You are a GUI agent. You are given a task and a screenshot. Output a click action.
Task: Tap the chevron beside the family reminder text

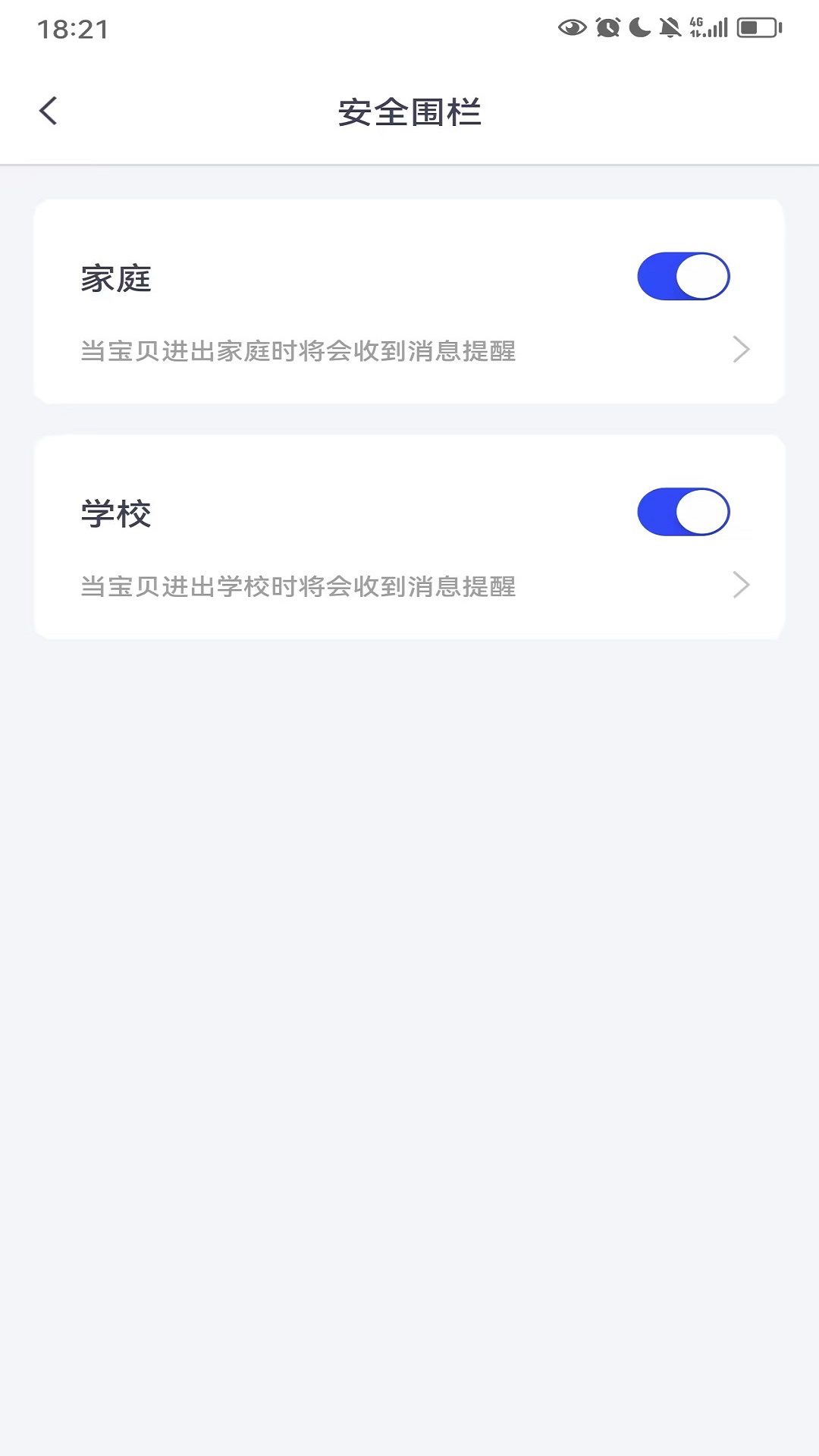coord(742,350)
